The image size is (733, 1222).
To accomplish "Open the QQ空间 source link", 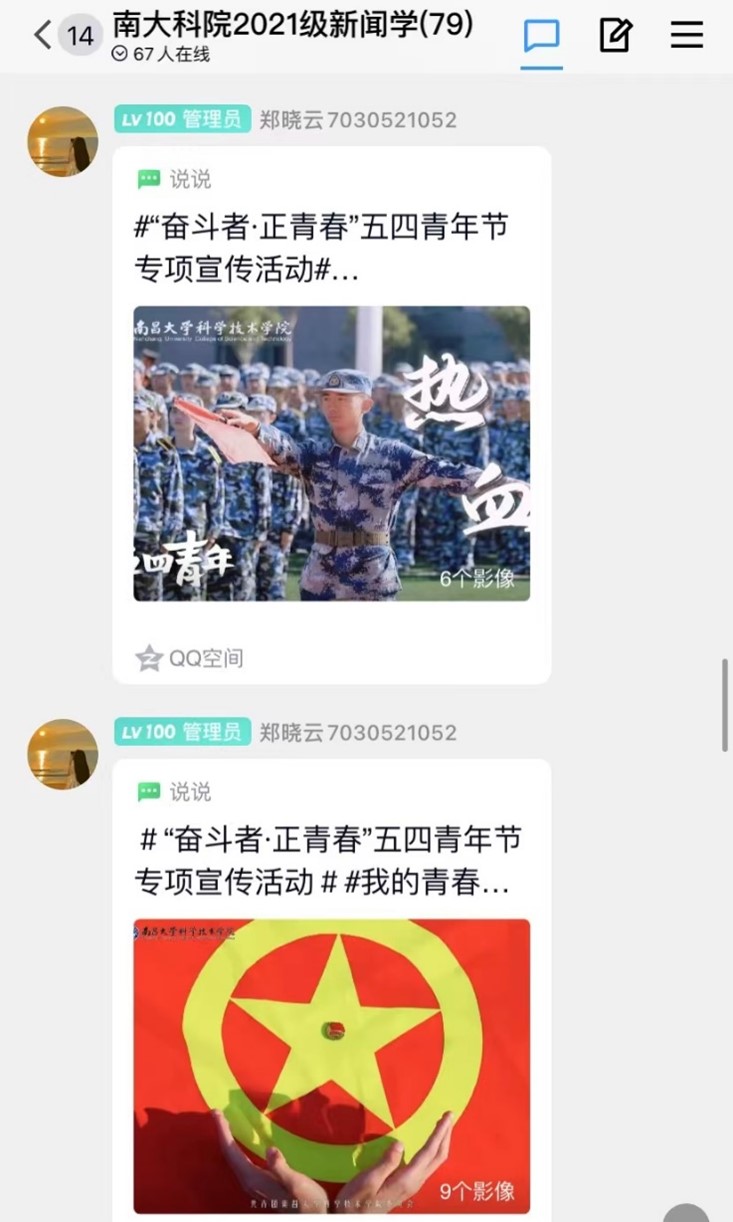I will (x=190, y=658).
